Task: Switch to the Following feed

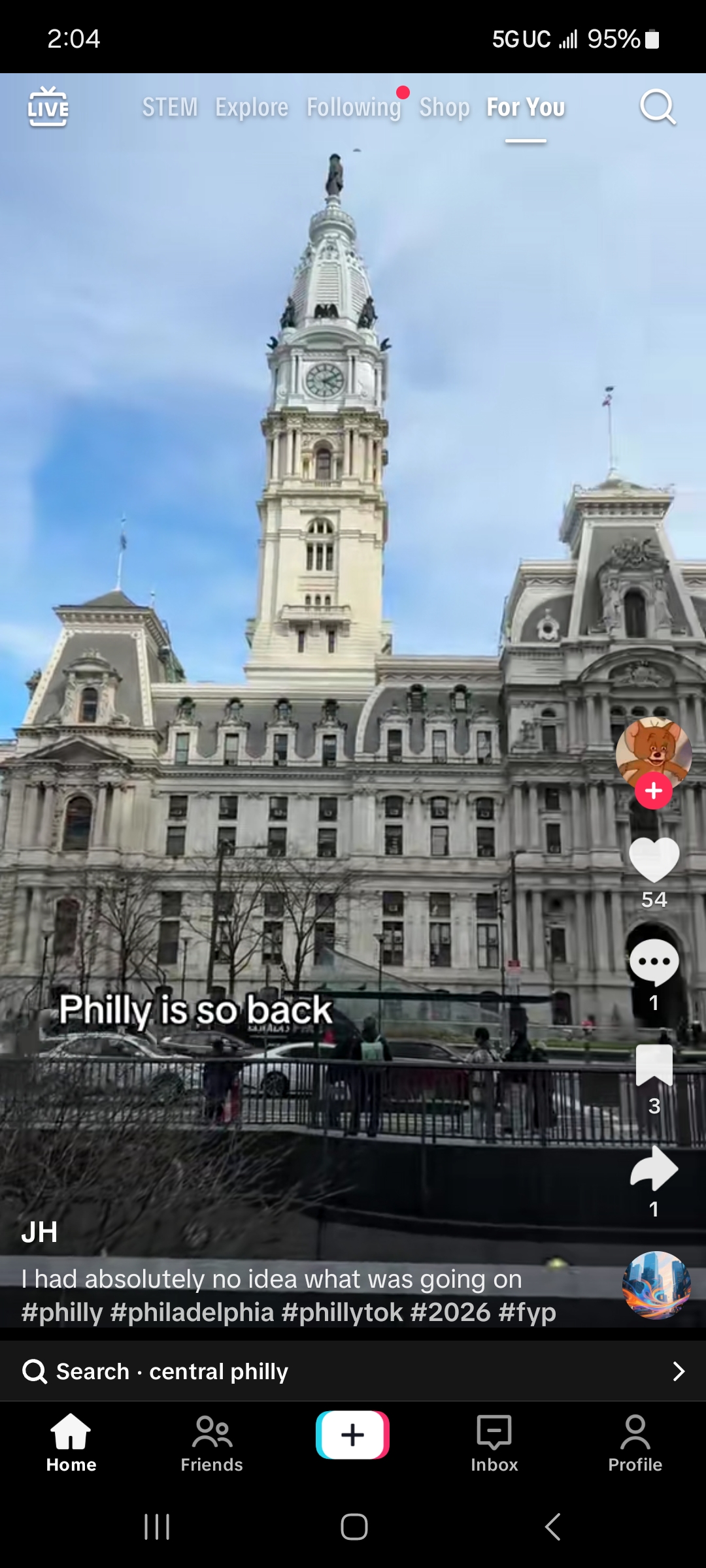Action: [x=354, y=107]
